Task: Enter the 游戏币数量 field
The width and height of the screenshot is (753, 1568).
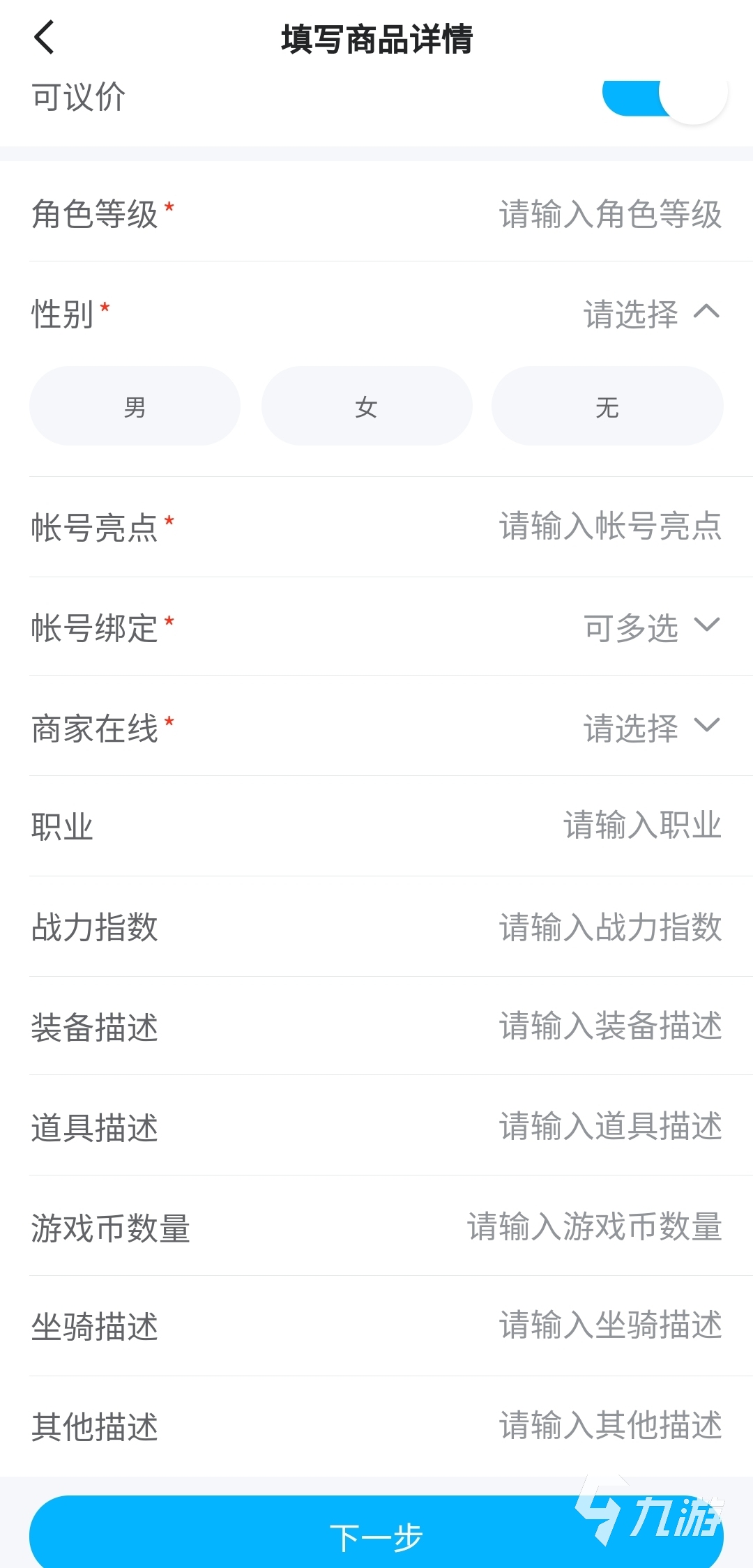Action: click(x=594, y=1227)
